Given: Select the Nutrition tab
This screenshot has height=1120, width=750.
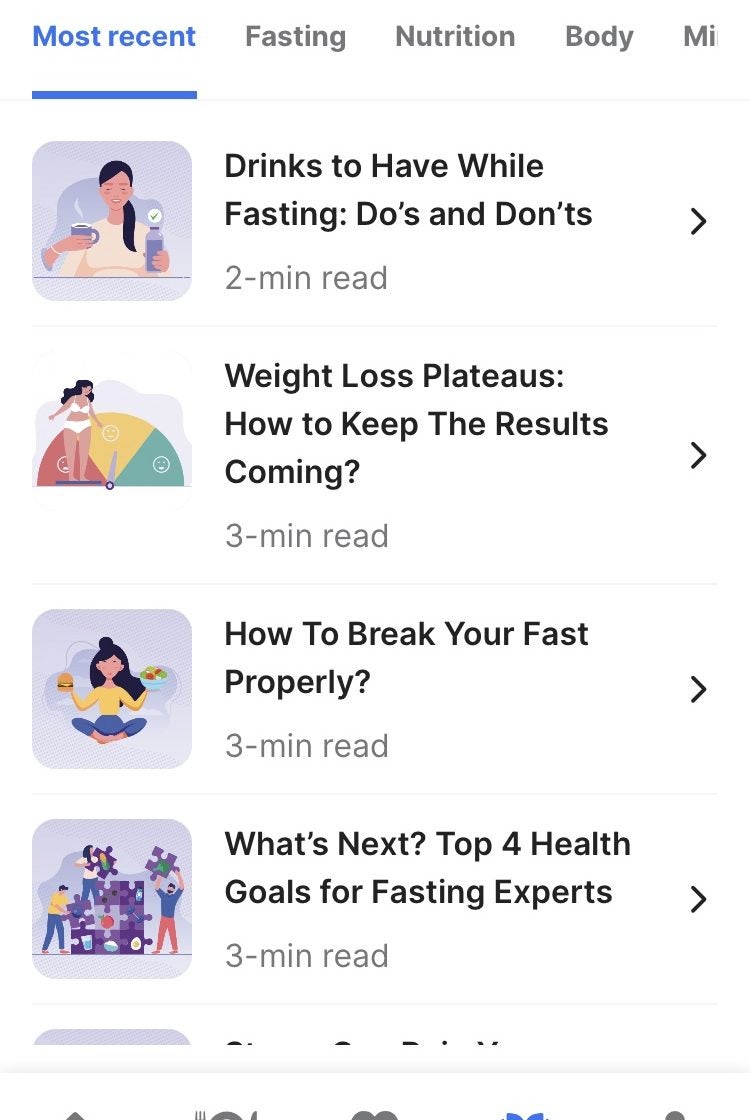Looking at the screenshot, I should [x=455, y=38].
